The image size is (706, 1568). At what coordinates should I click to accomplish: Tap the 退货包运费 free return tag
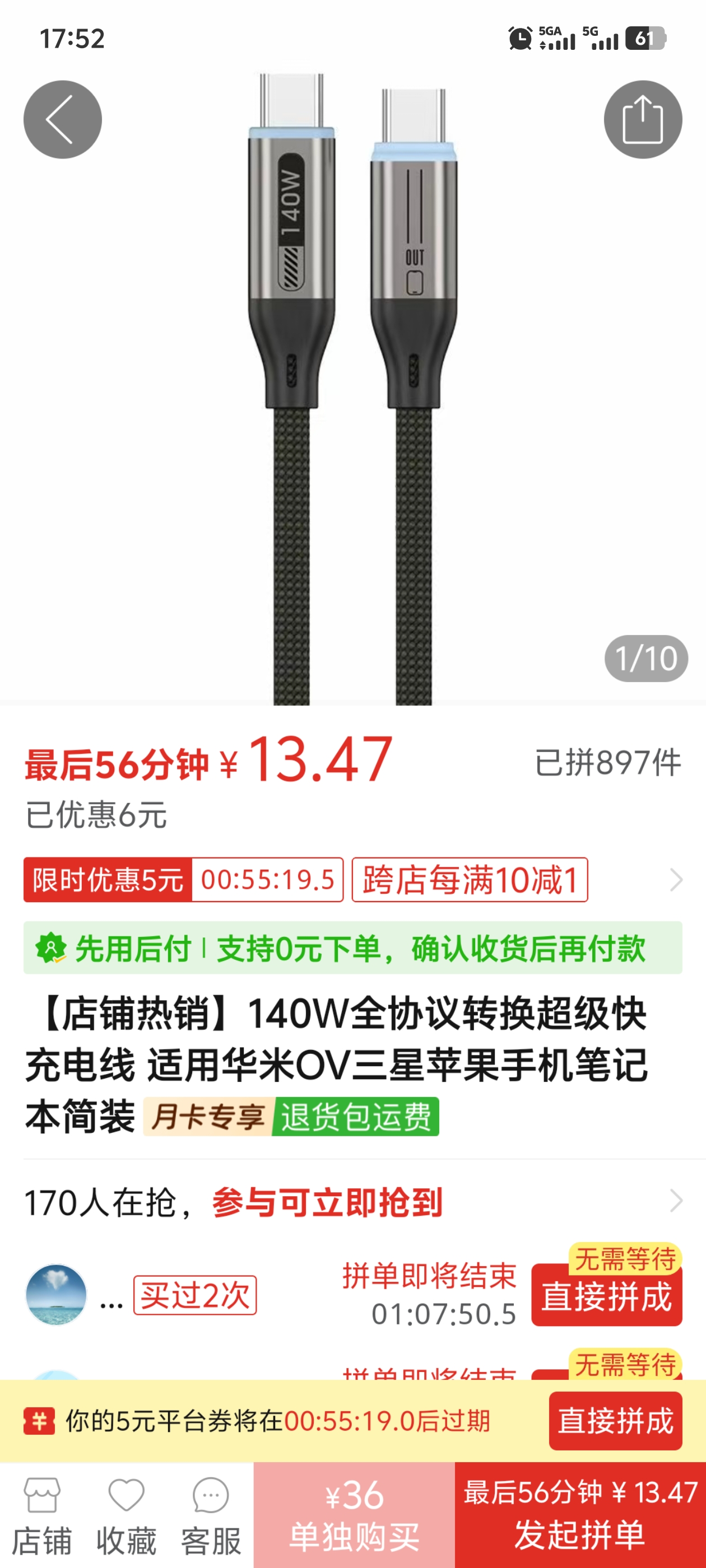coord(356,1116)
